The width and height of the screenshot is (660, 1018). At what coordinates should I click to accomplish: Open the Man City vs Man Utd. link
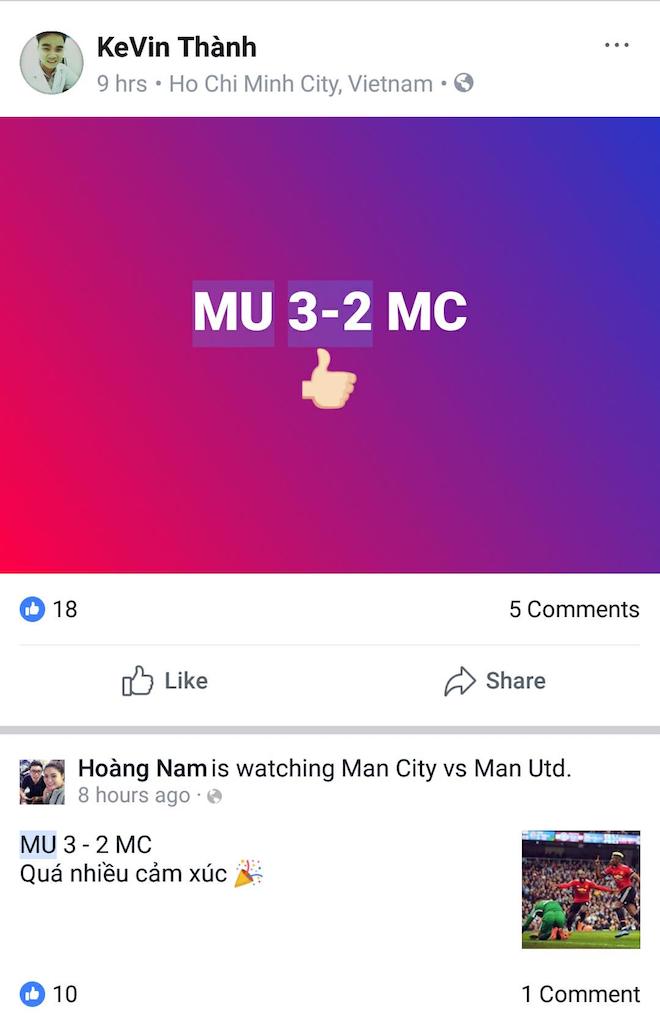coord(456,768)
